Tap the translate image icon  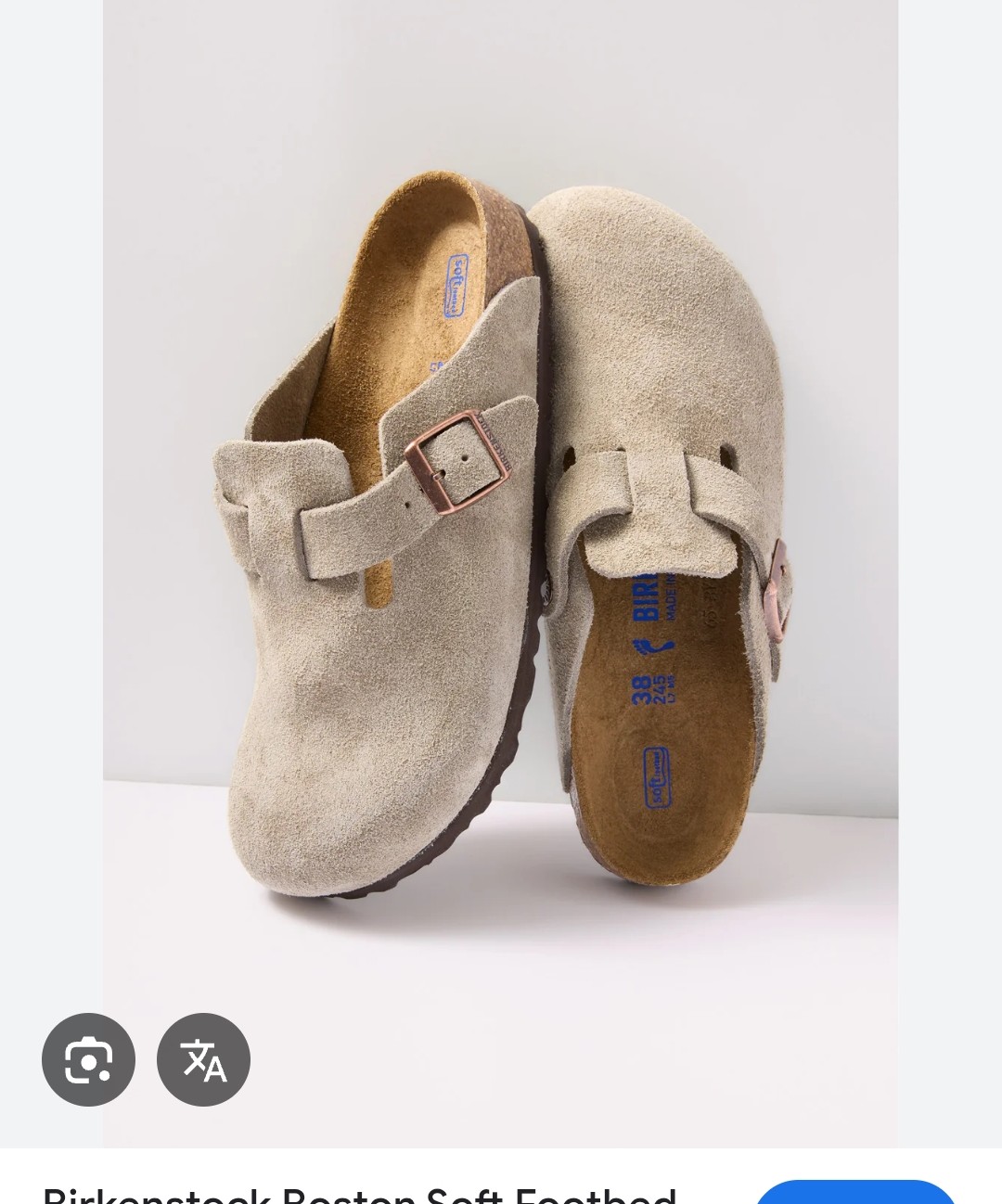[x=203, y=1059]
